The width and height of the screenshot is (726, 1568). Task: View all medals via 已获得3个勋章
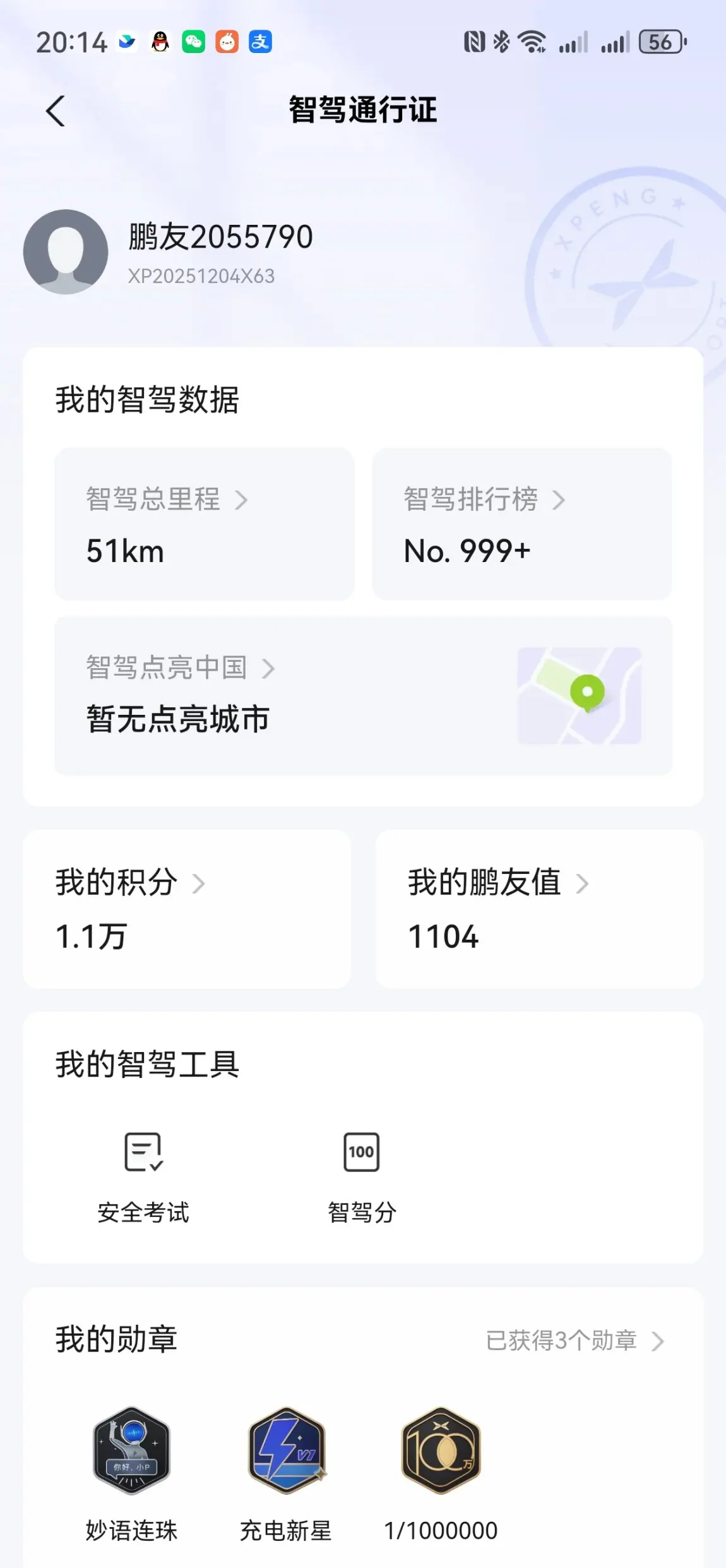click(x=574, y=1341)
